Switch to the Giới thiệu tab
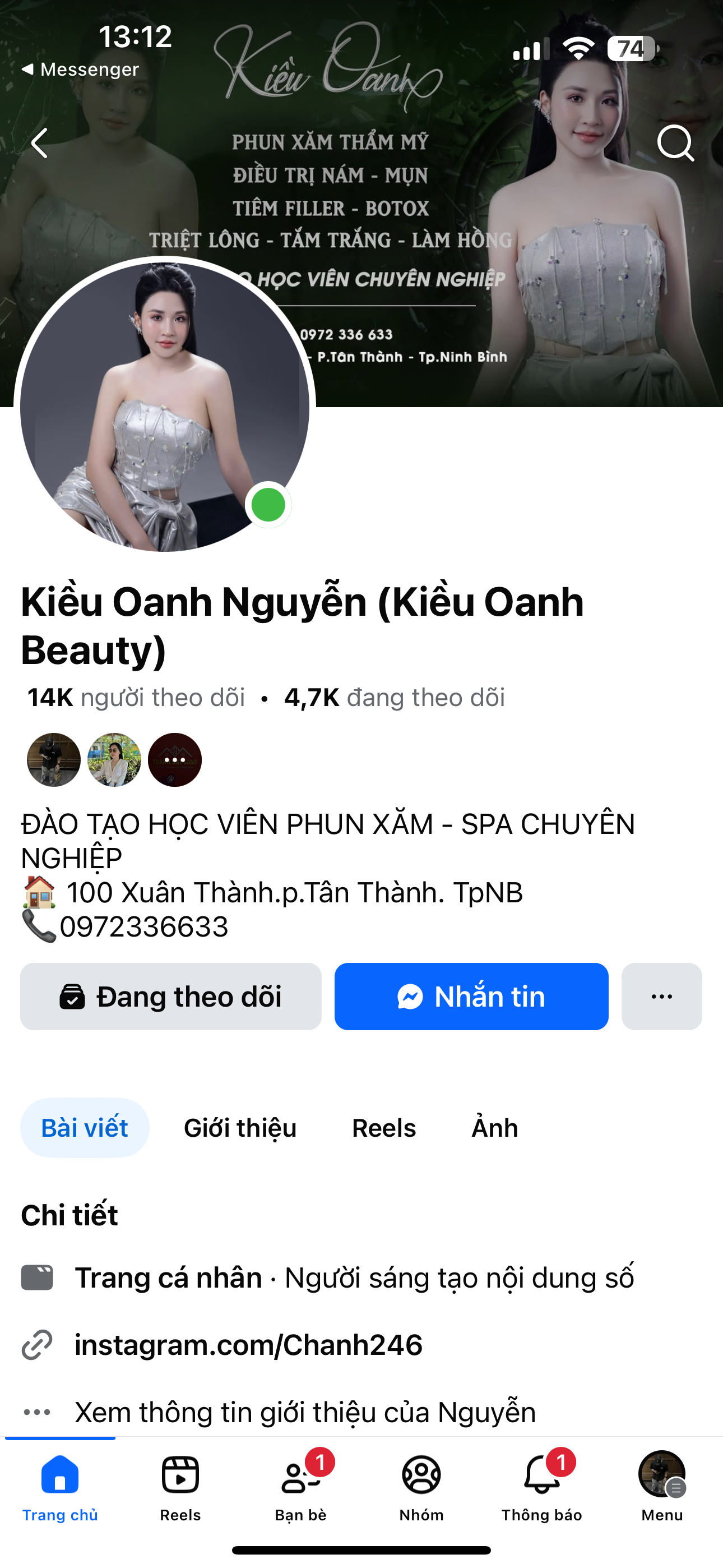Screen dimensions: 723x1568 [x=240, y=1128]
